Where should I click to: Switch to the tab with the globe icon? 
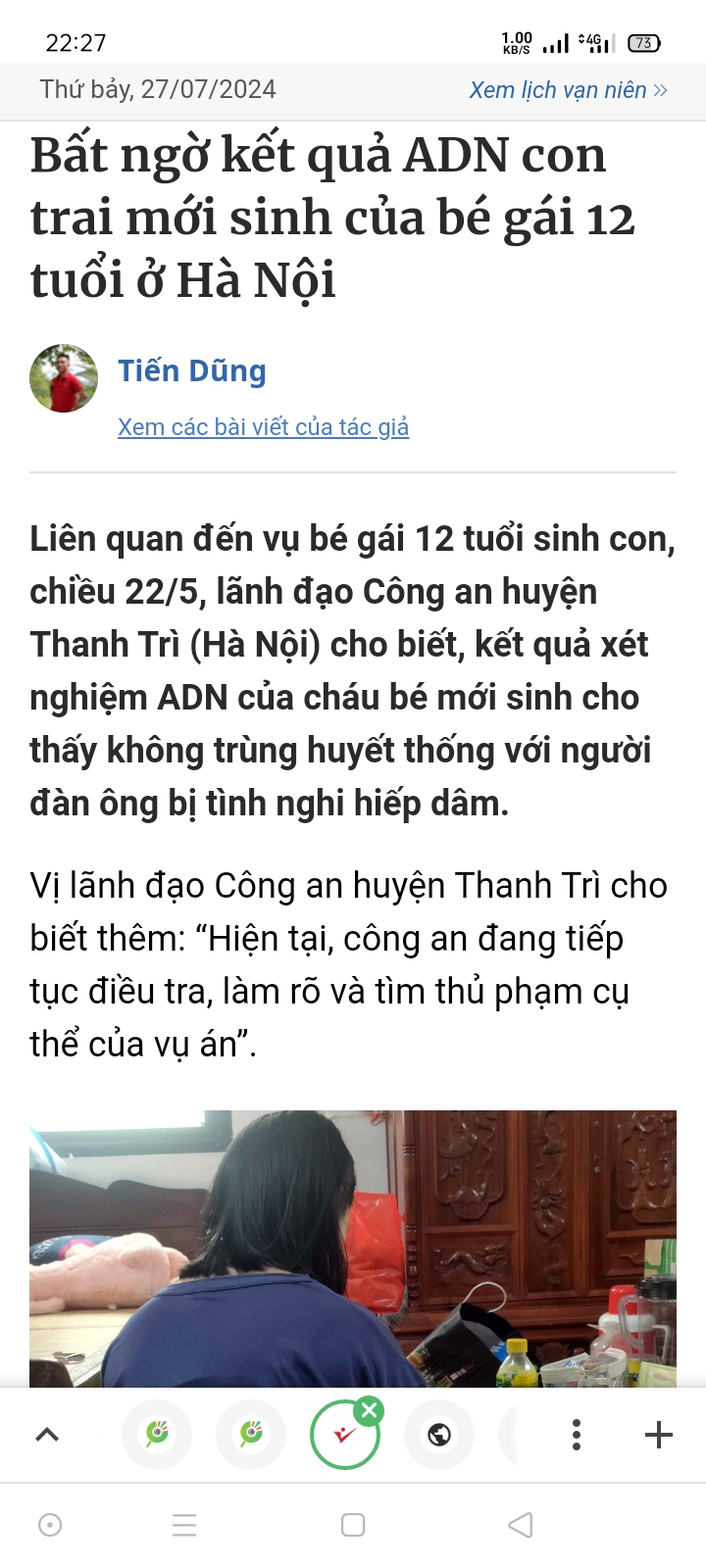439,1435
